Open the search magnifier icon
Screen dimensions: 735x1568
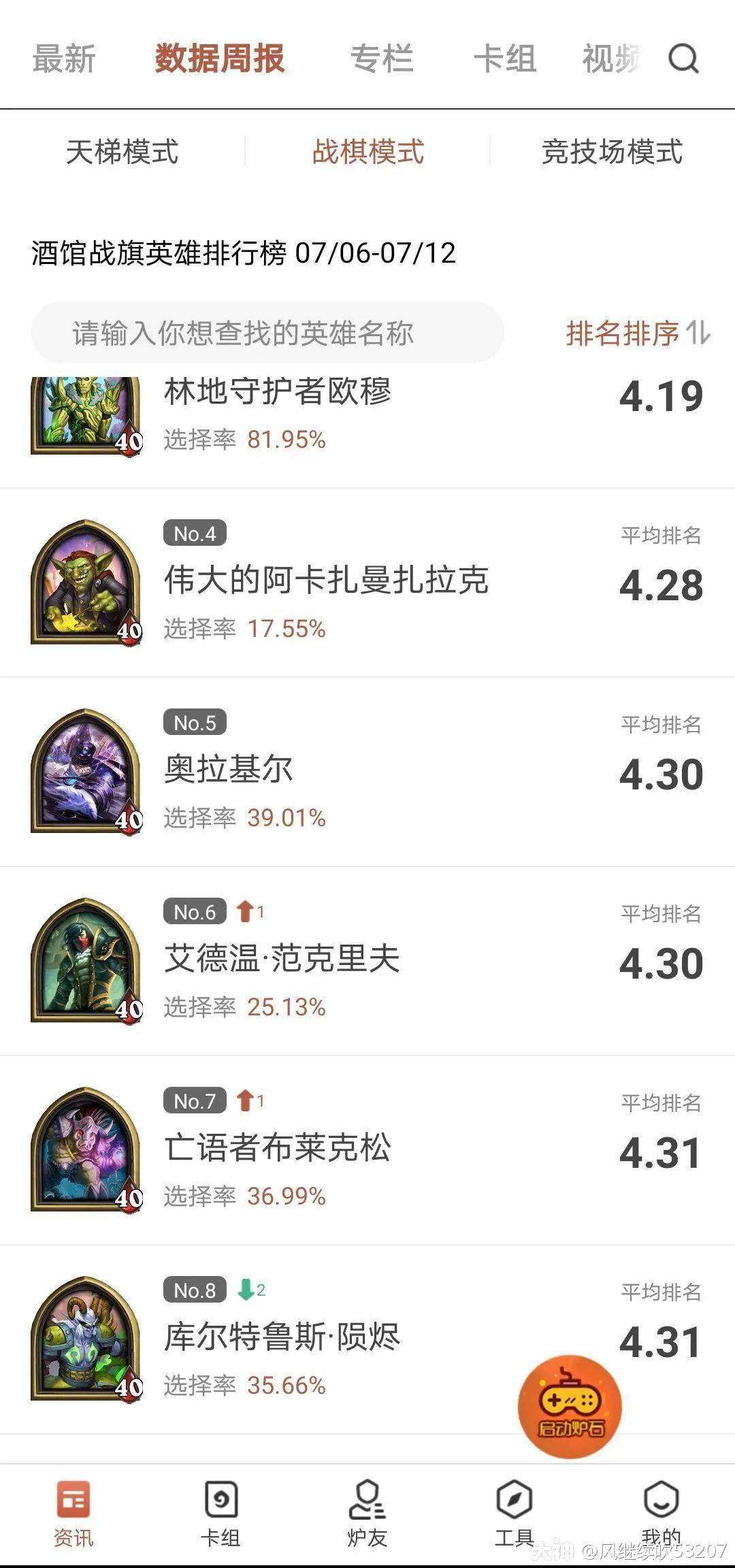pos(683,59)
